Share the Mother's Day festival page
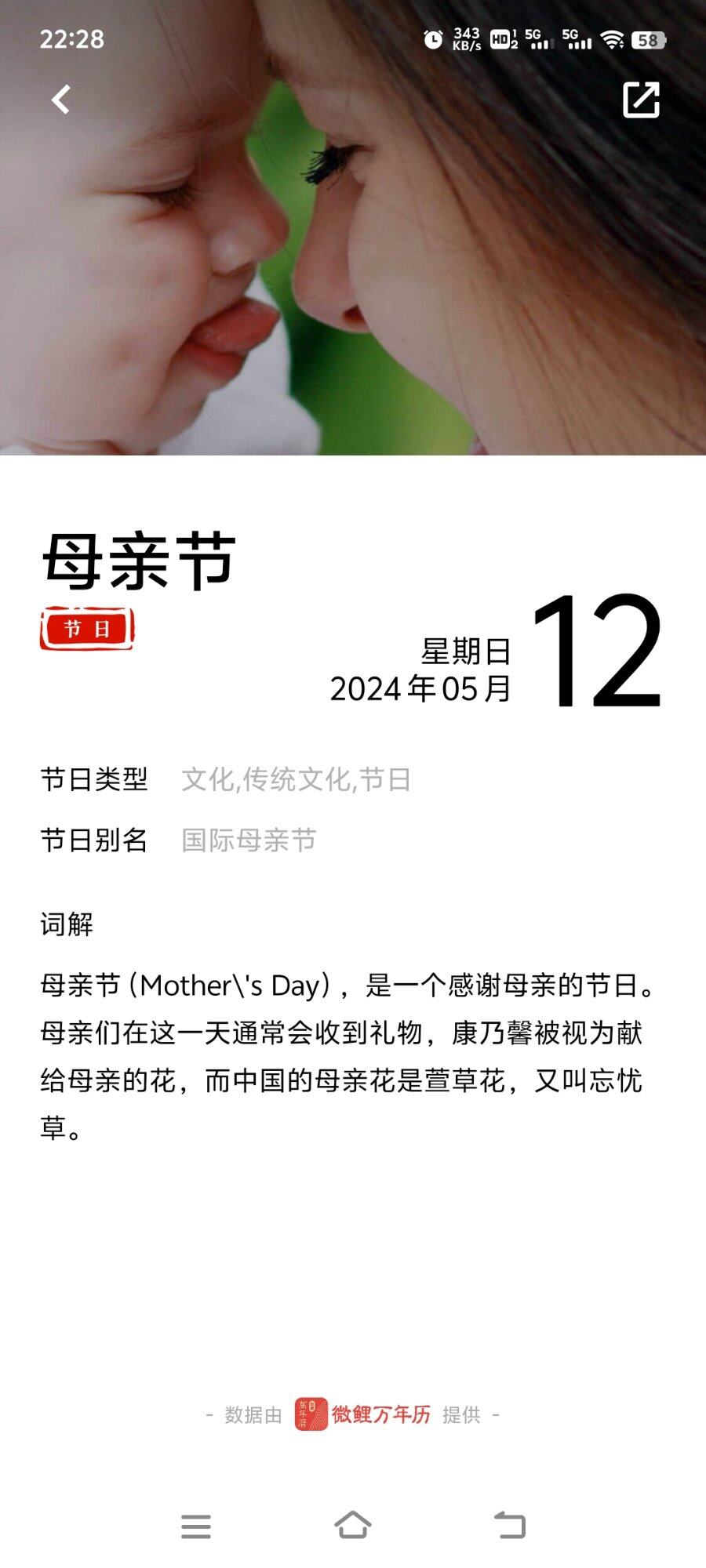The height and width of the screenshot is (1568, 706). pos(641,100)
